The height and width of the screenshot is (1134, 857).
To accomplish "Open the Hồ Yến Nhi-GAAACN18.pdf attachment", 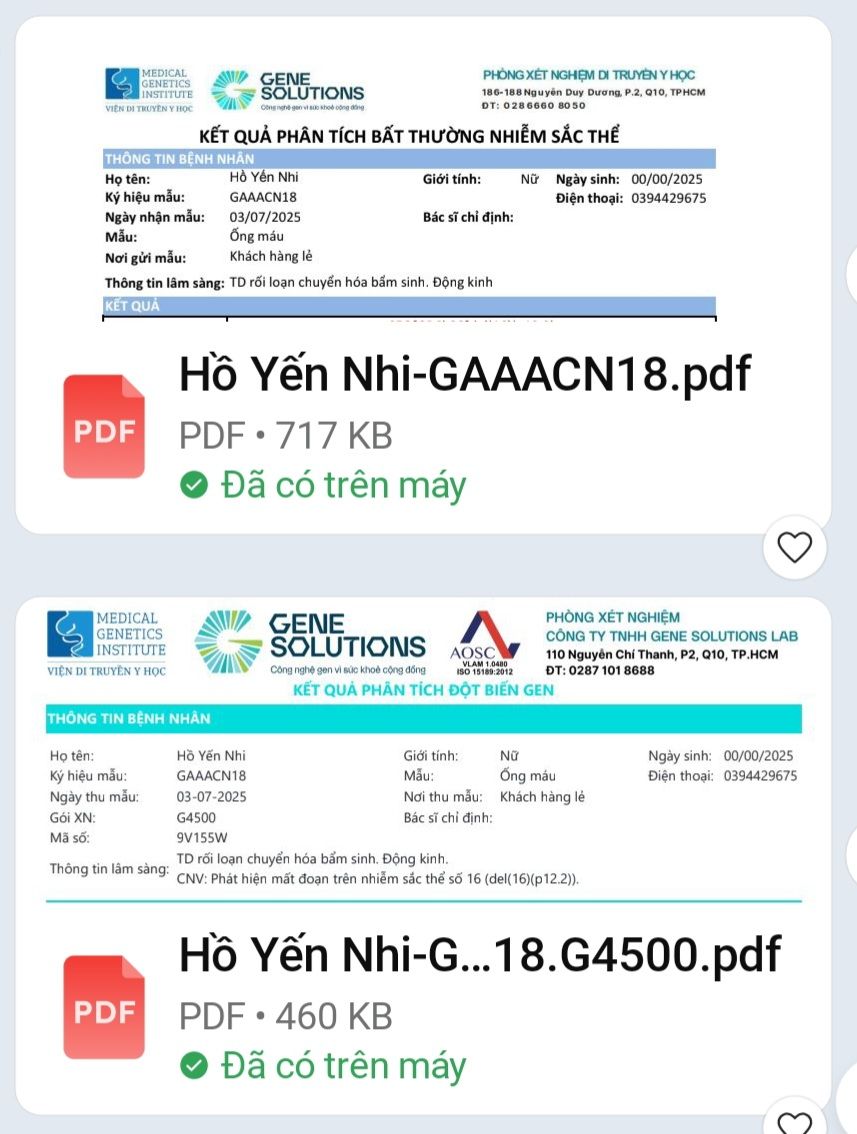I will (464, 376).
